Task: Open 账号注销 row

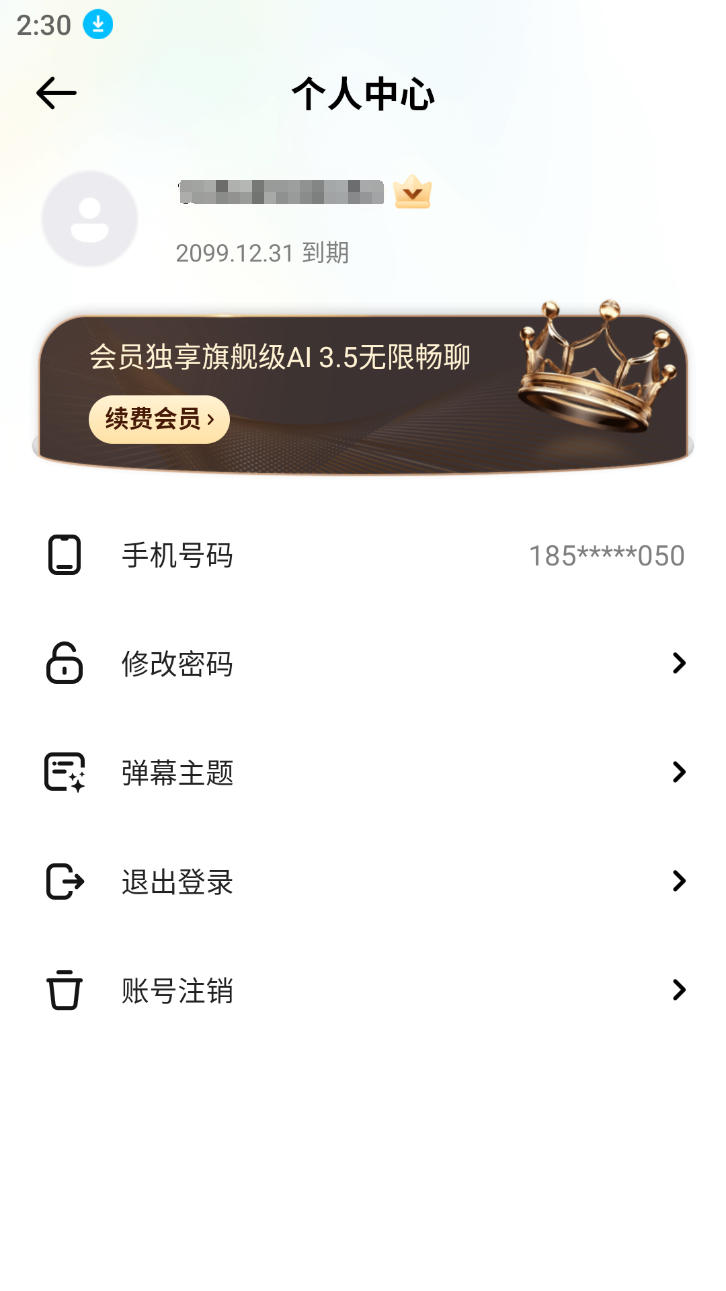Action: (x=363, y=991)
